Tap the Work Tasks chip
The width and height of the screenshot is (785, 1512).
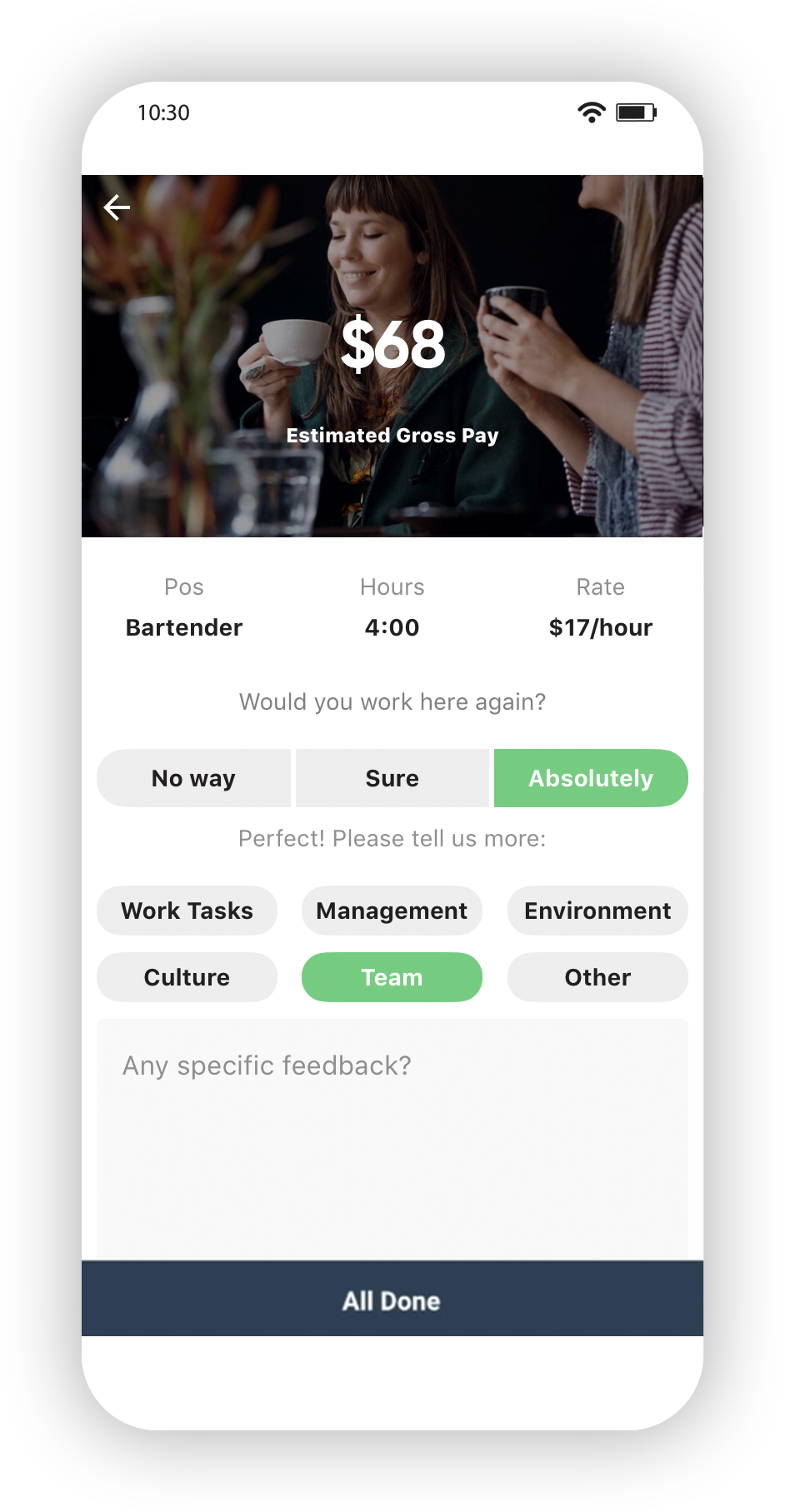point(187,911)
